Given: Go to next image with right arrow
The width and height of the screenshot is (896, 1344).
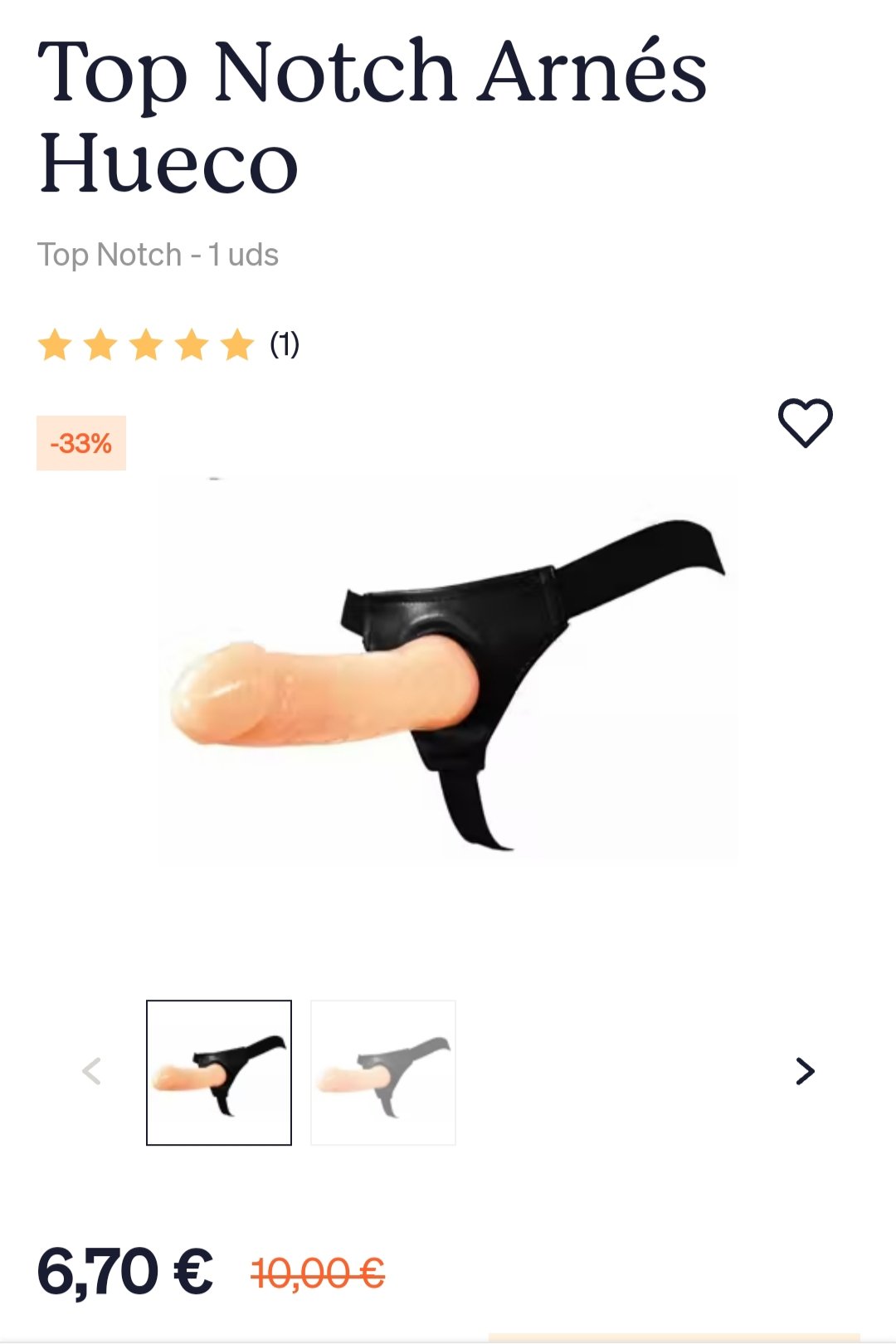Looking at the screenshot, I should pyautogui.click(x=804, y=1071).
